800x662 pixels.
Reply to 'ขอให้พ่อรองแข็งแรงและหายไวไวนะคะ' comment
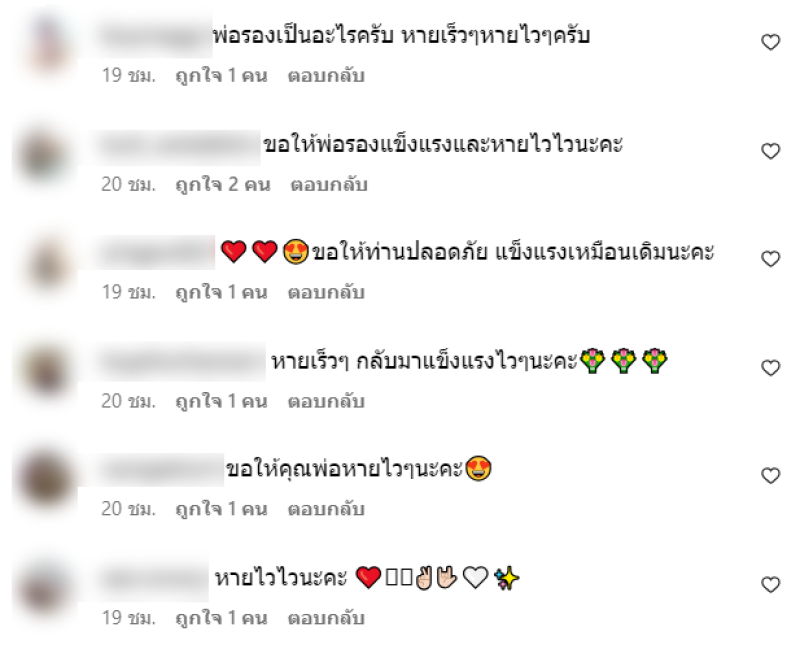pos(329,185)
